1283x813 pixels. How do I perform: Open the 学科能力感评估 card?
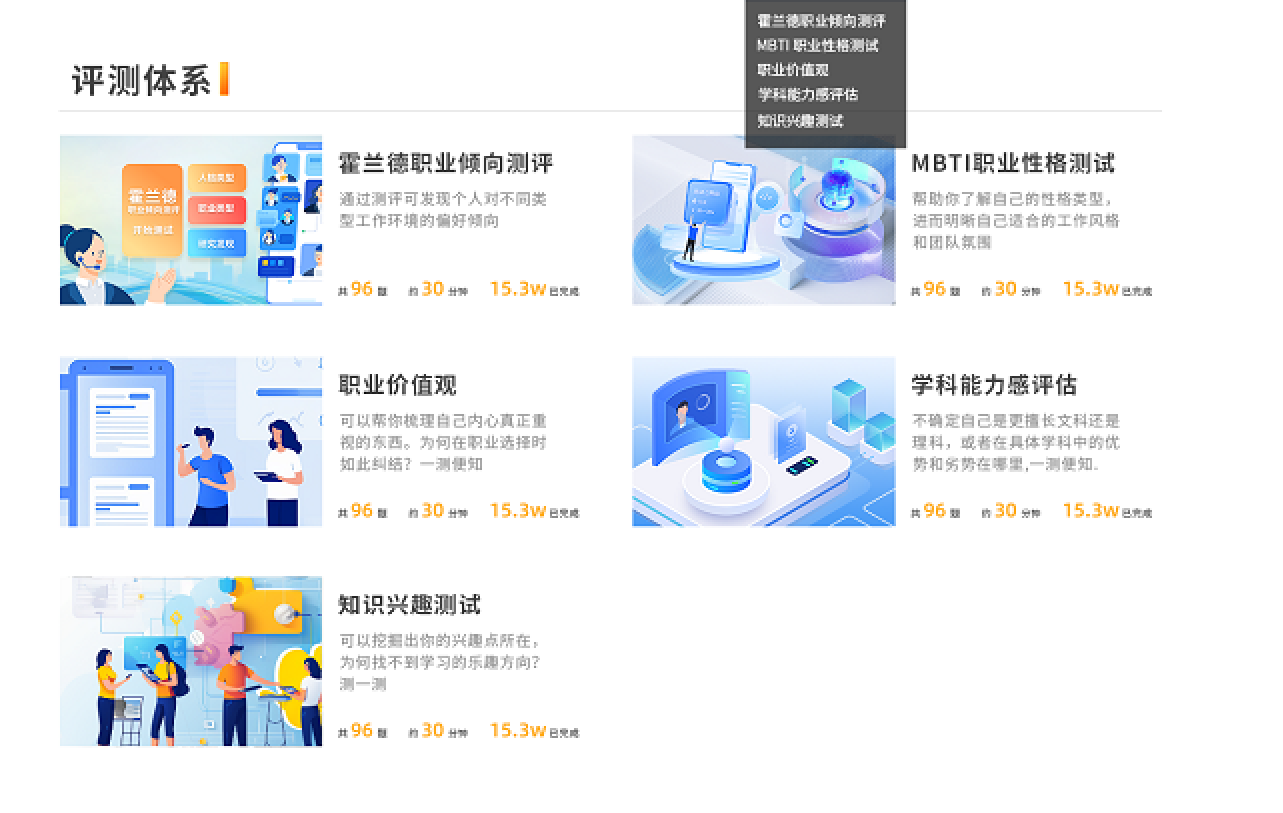[x=993, y=385]
